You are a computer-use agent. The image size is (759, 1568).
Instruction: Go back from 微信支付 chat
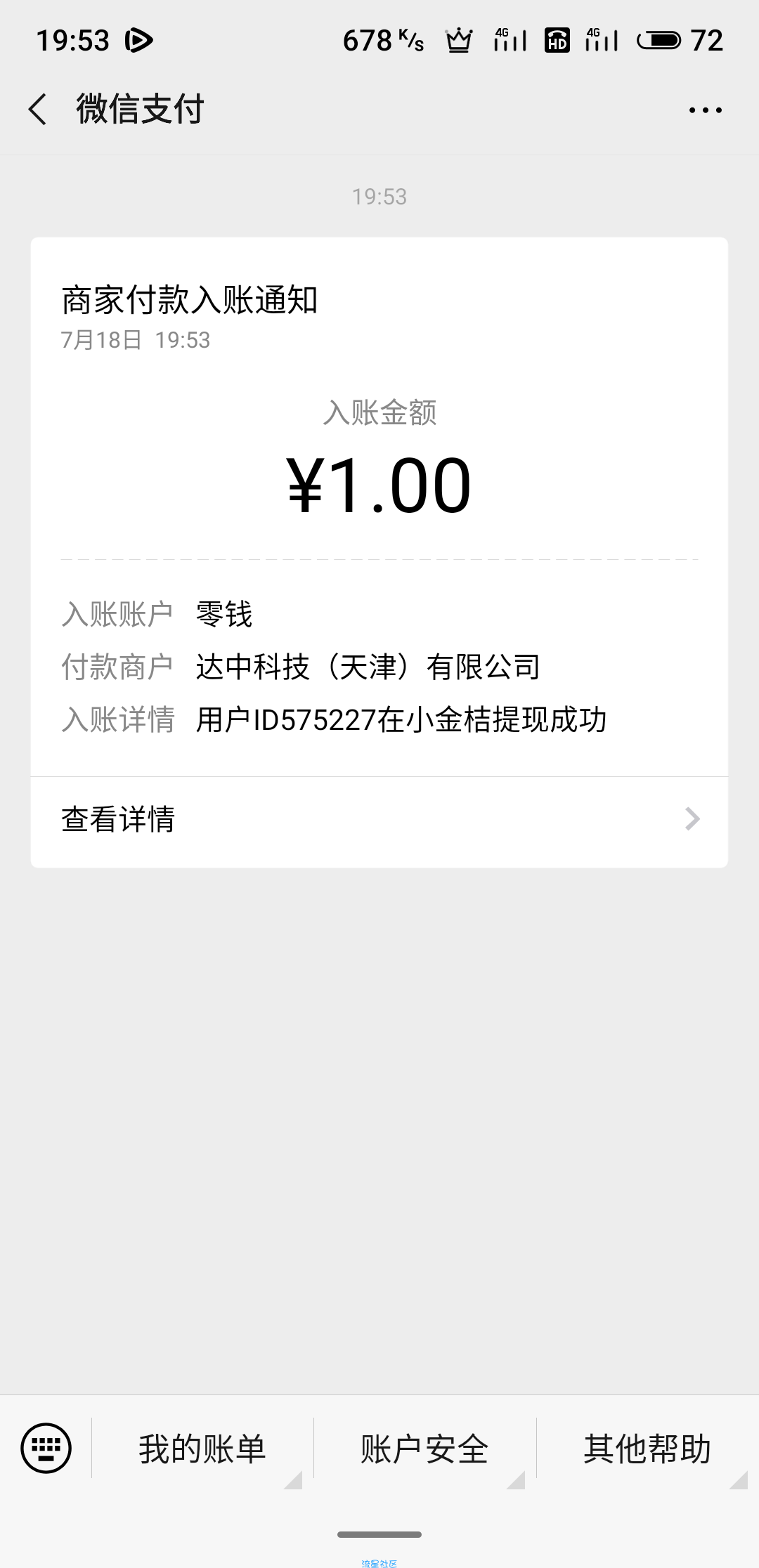tap(38, 110)
